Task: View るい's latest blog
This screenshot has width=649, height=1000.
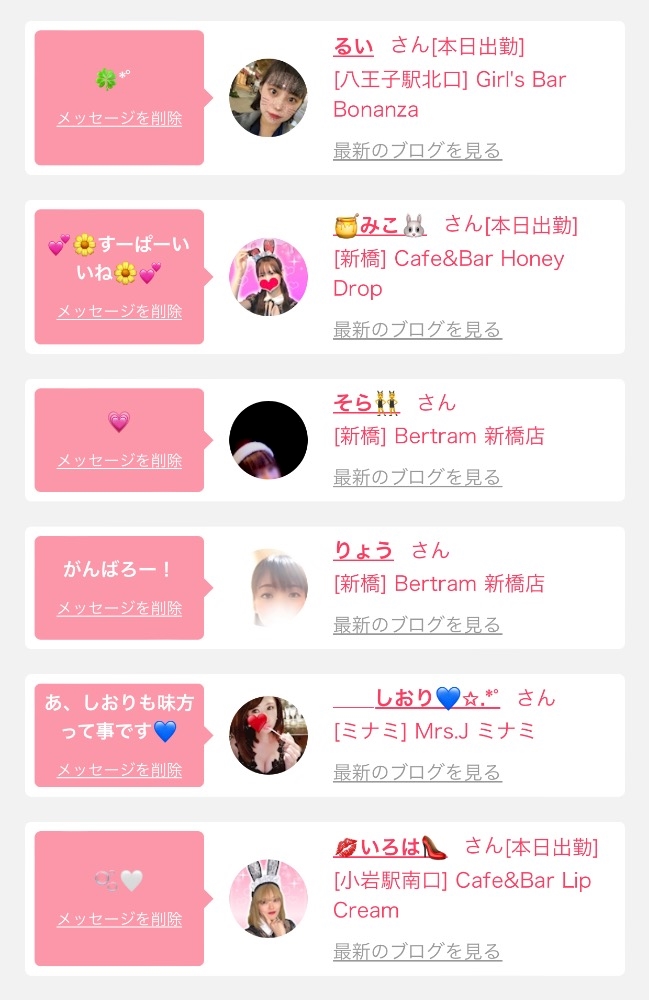Action: [x=417, y=151]
